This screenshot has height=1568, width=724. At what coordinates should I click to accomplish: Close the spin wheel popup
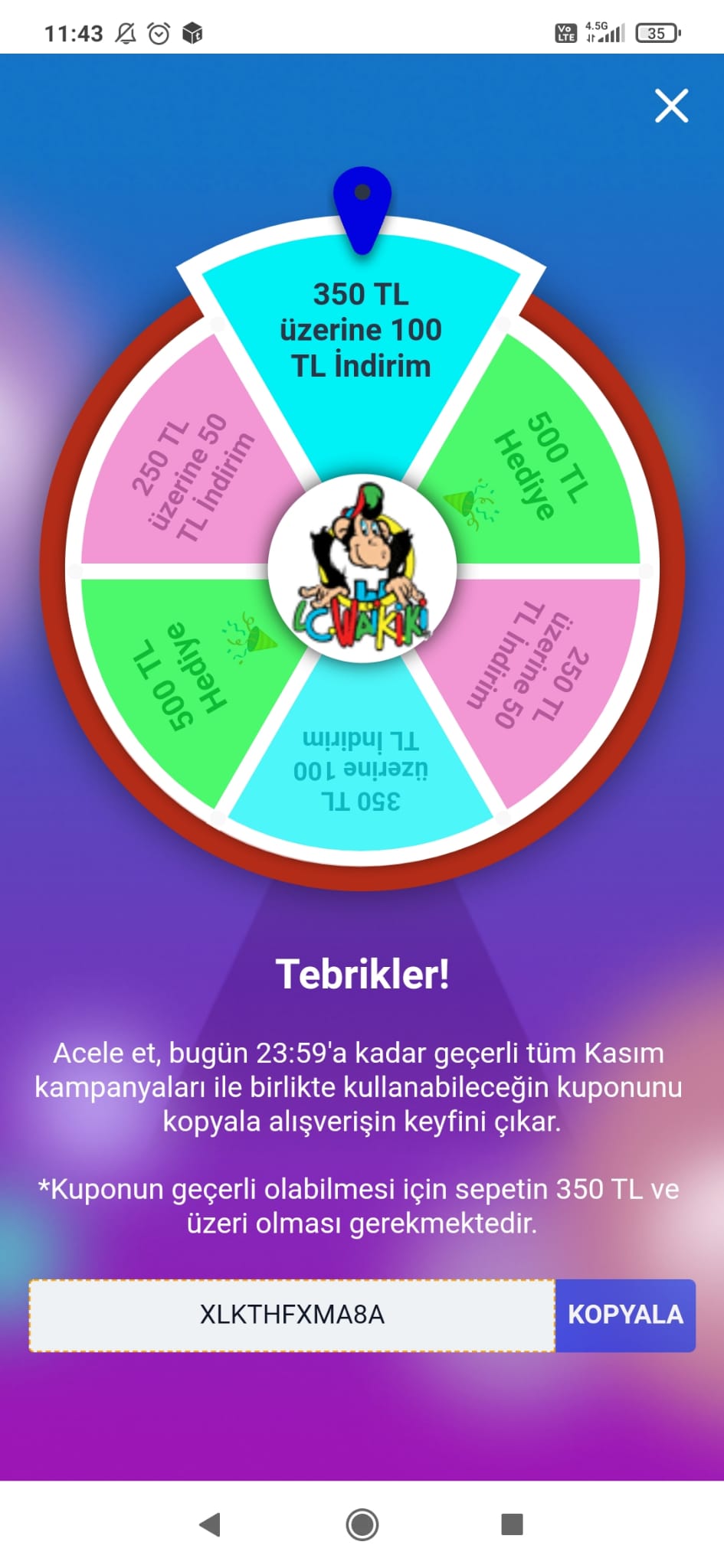click(x=671, y=106)
